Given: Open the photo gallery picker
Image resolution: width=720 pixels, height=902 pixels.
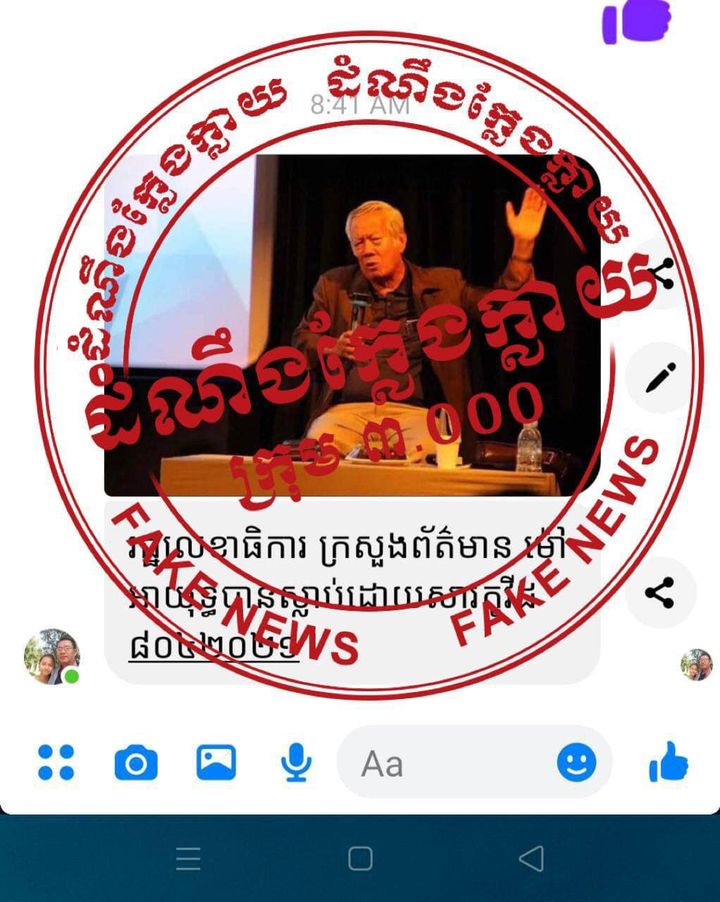Looking at the screenshot, I should point(216,763).
